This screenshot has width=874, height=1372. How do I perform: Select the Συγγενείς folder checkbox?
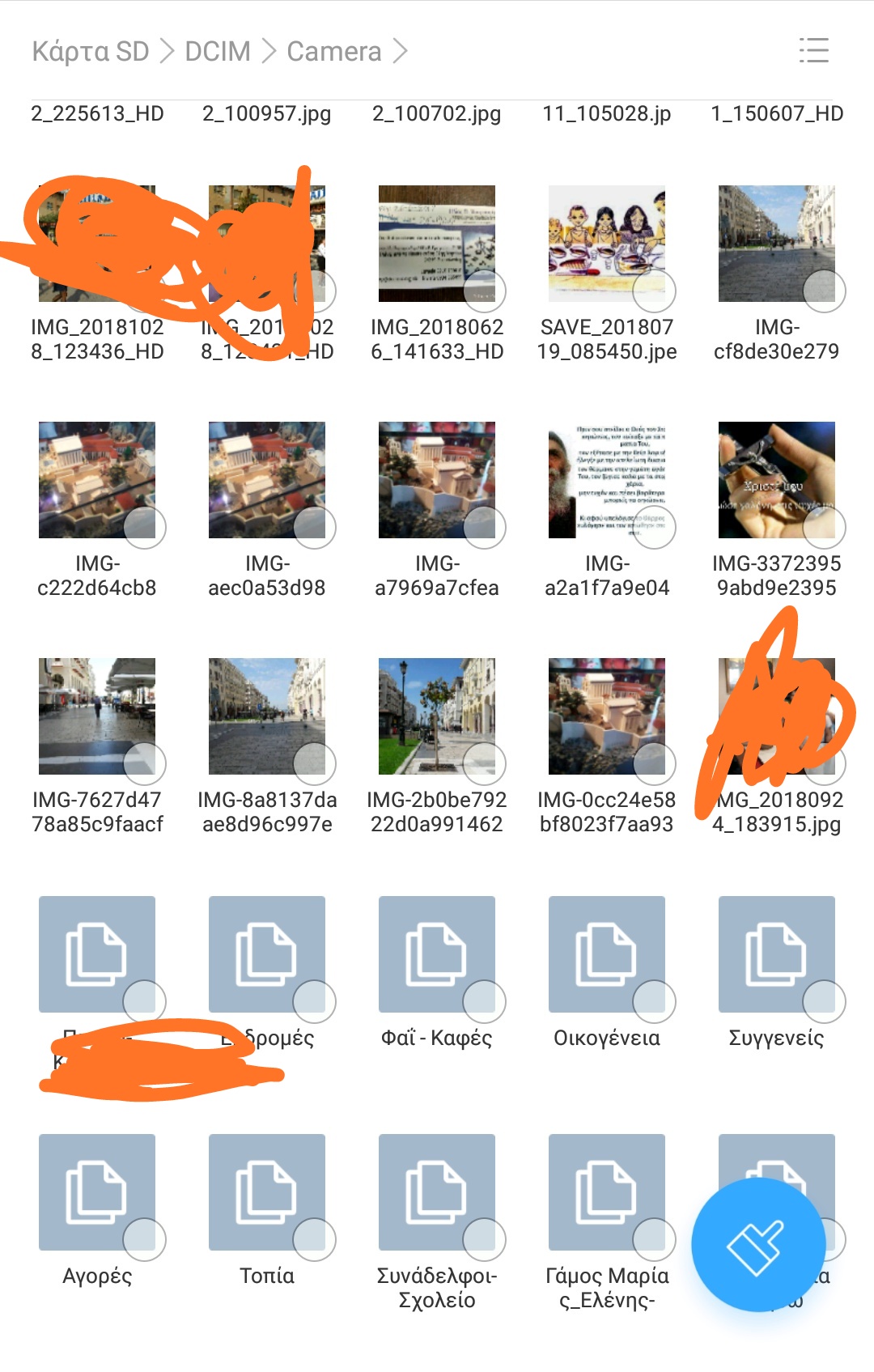click(x=825, y=1002)
